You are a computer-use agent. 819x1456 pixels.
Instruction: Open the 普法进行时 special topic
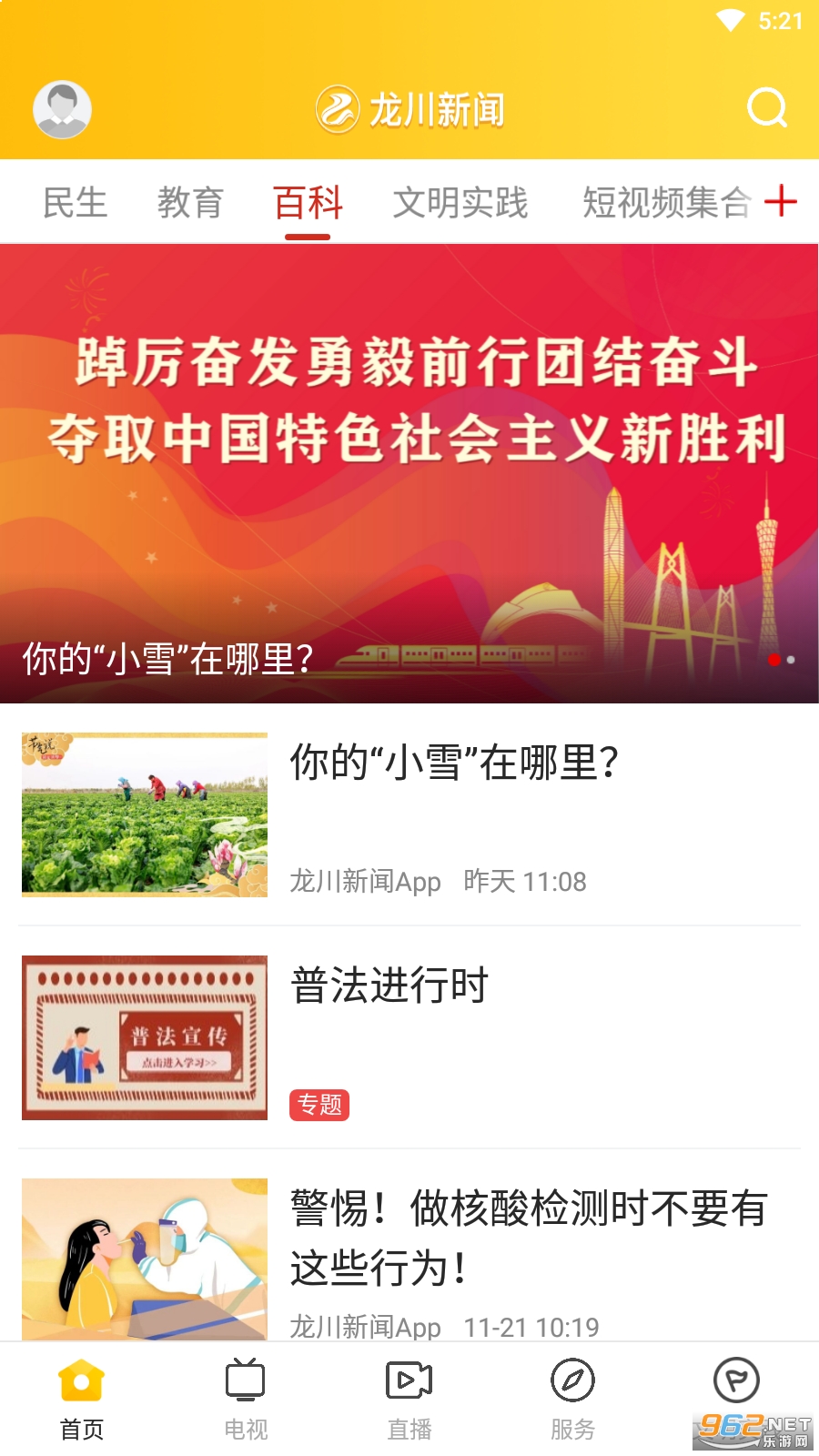tap(389, 986)
